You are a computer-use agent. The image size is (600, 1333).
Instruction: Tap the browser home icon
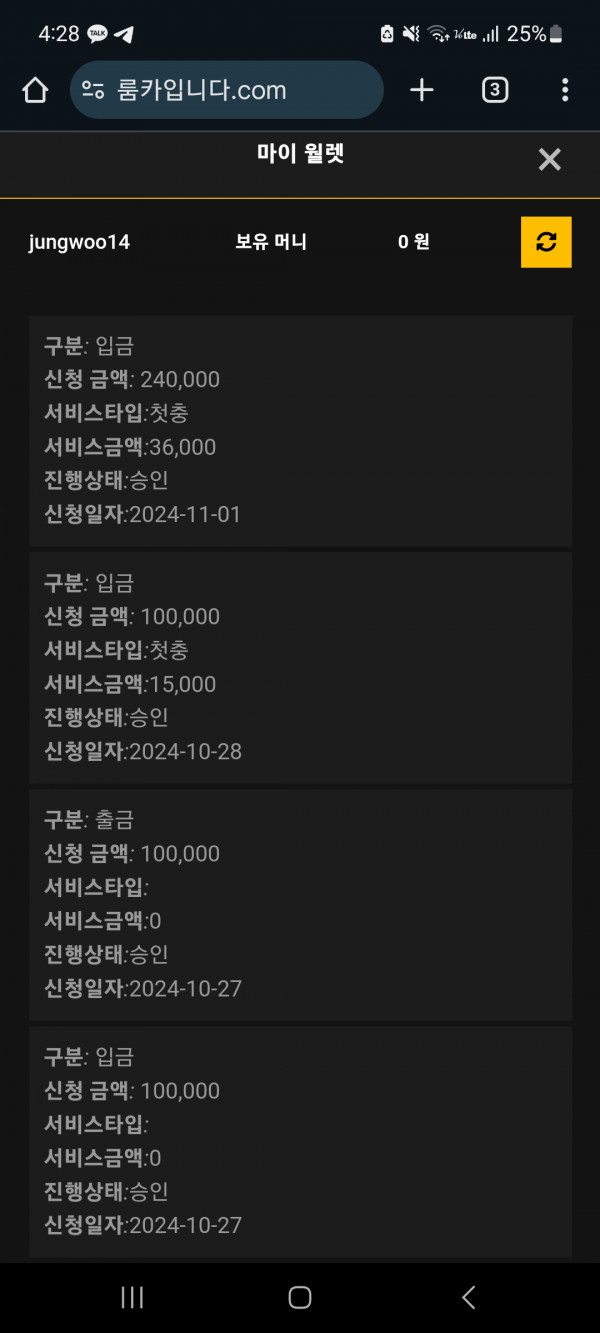pos(35,90)
